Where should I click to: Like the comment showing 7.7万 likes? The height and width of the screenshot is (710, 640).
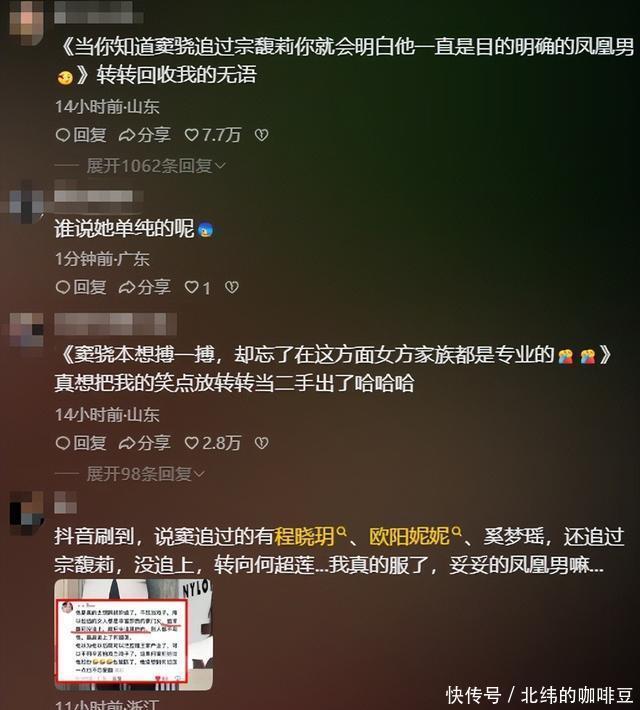point(212,134)
